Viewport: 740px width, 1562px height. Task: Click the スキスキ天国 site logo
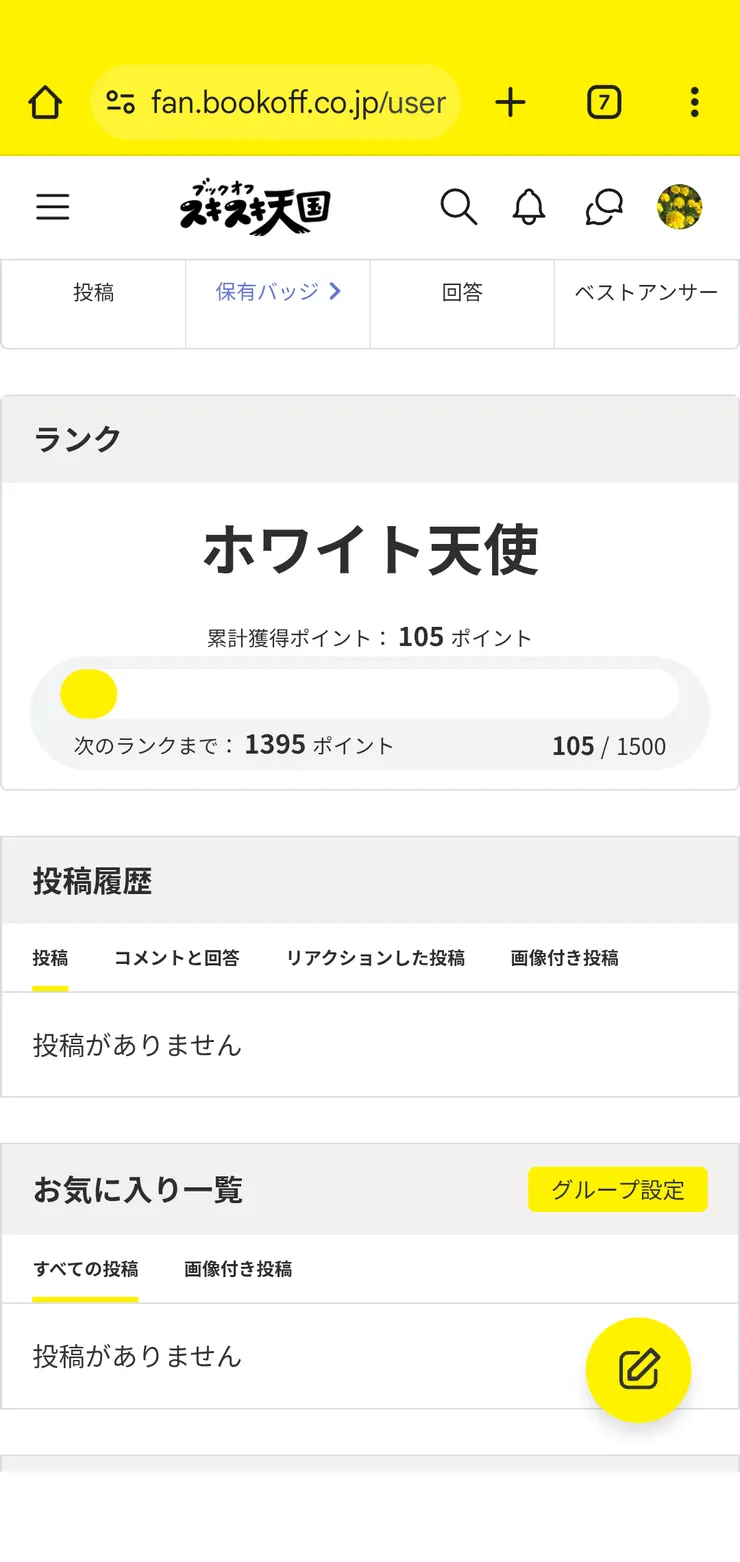click(x=255, y=205)
